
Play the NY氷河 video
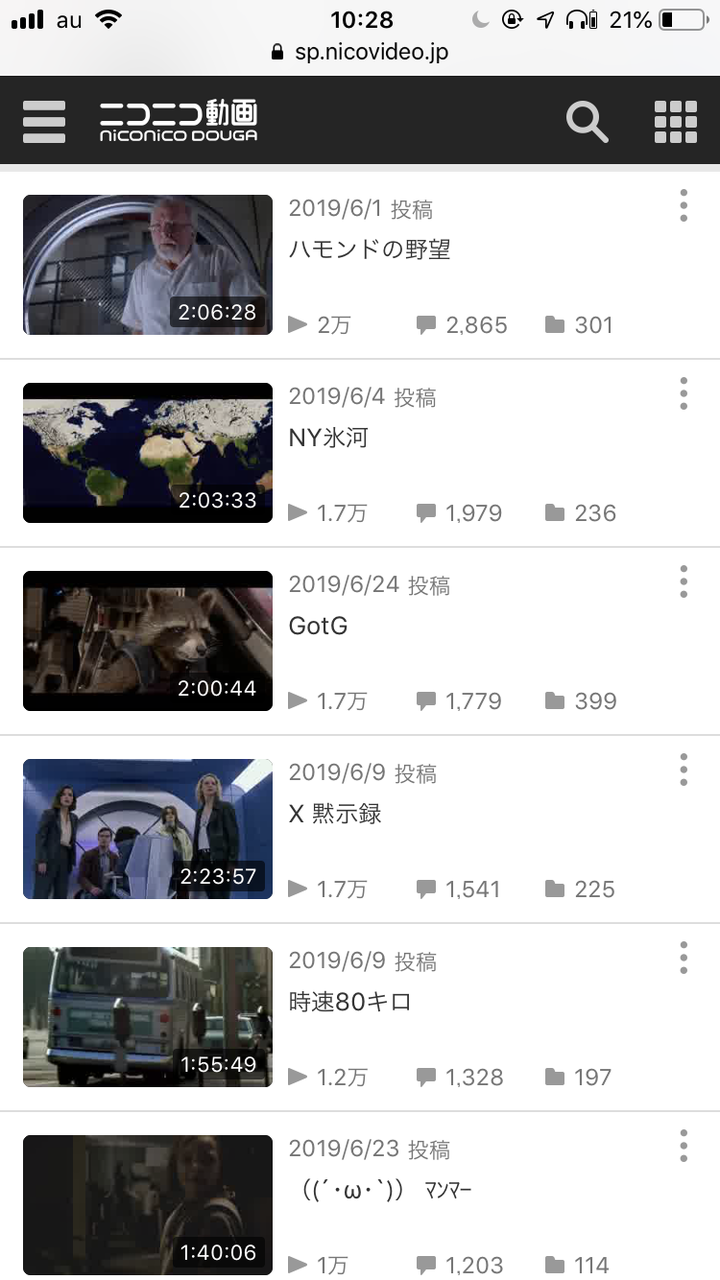(148, 453)
